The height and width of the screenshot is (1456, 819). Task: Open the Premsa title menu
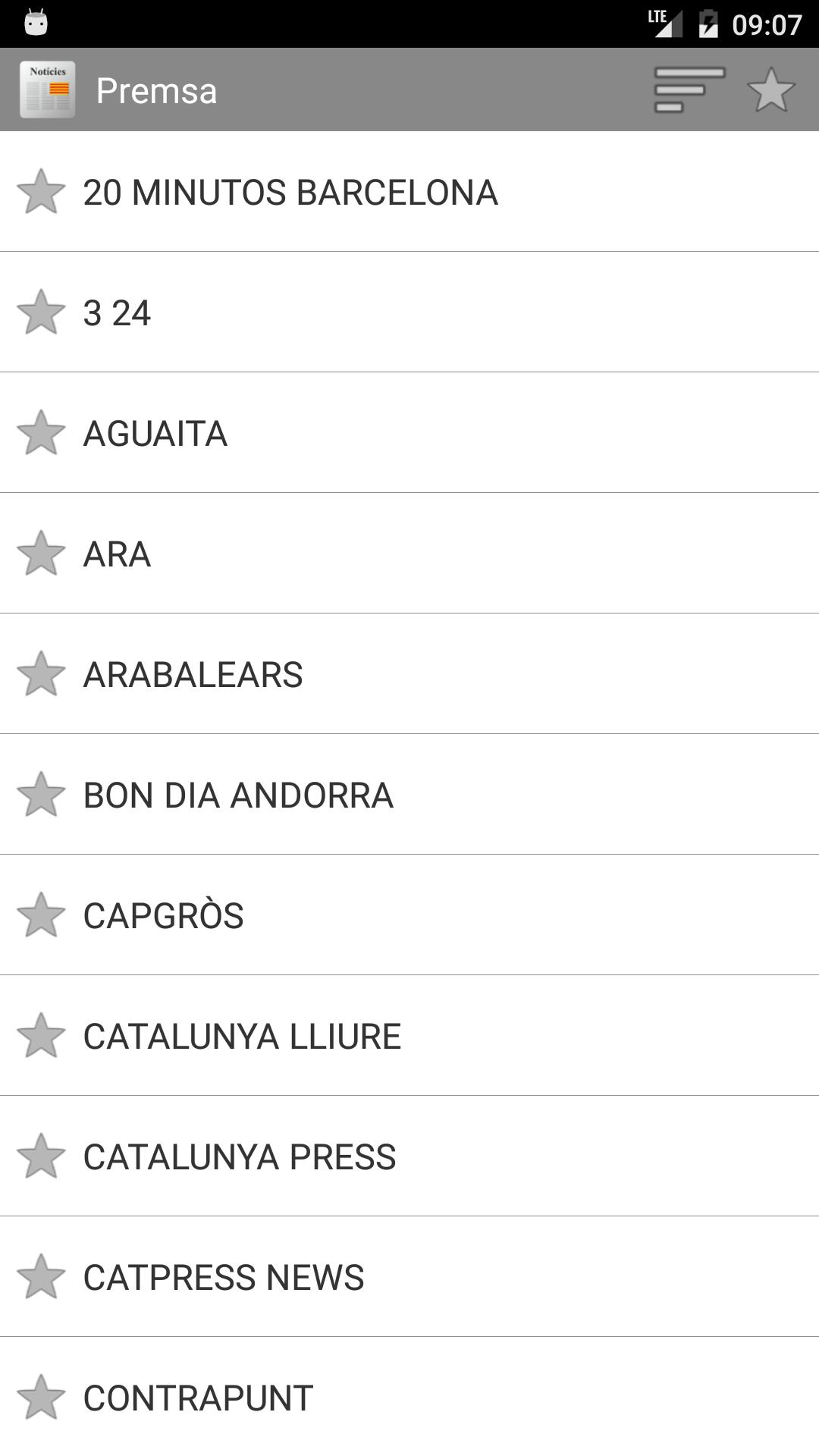[155, 90]
